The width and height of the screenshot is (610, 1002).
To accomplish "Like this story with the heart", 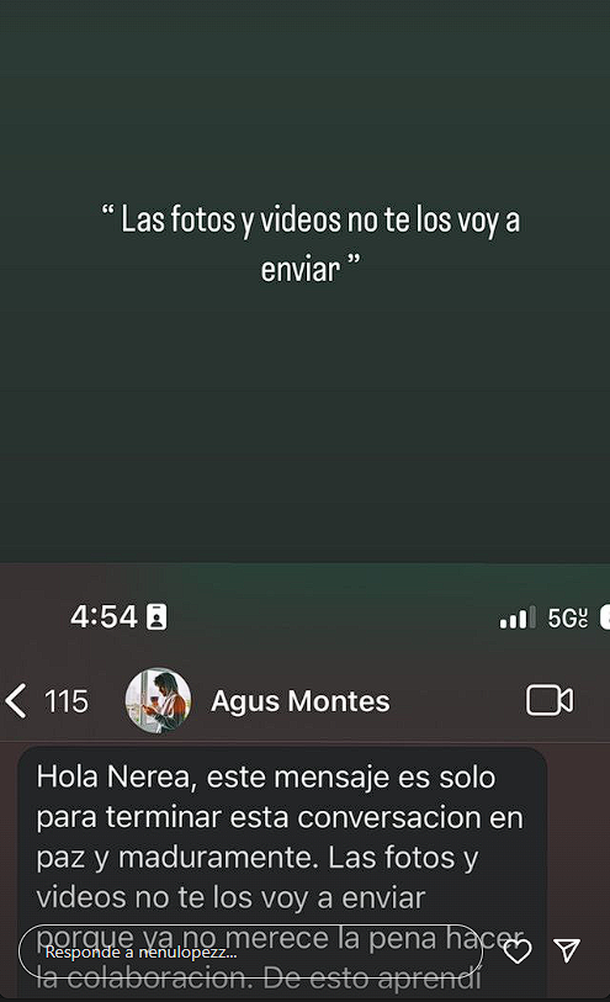I will (516, 951).
